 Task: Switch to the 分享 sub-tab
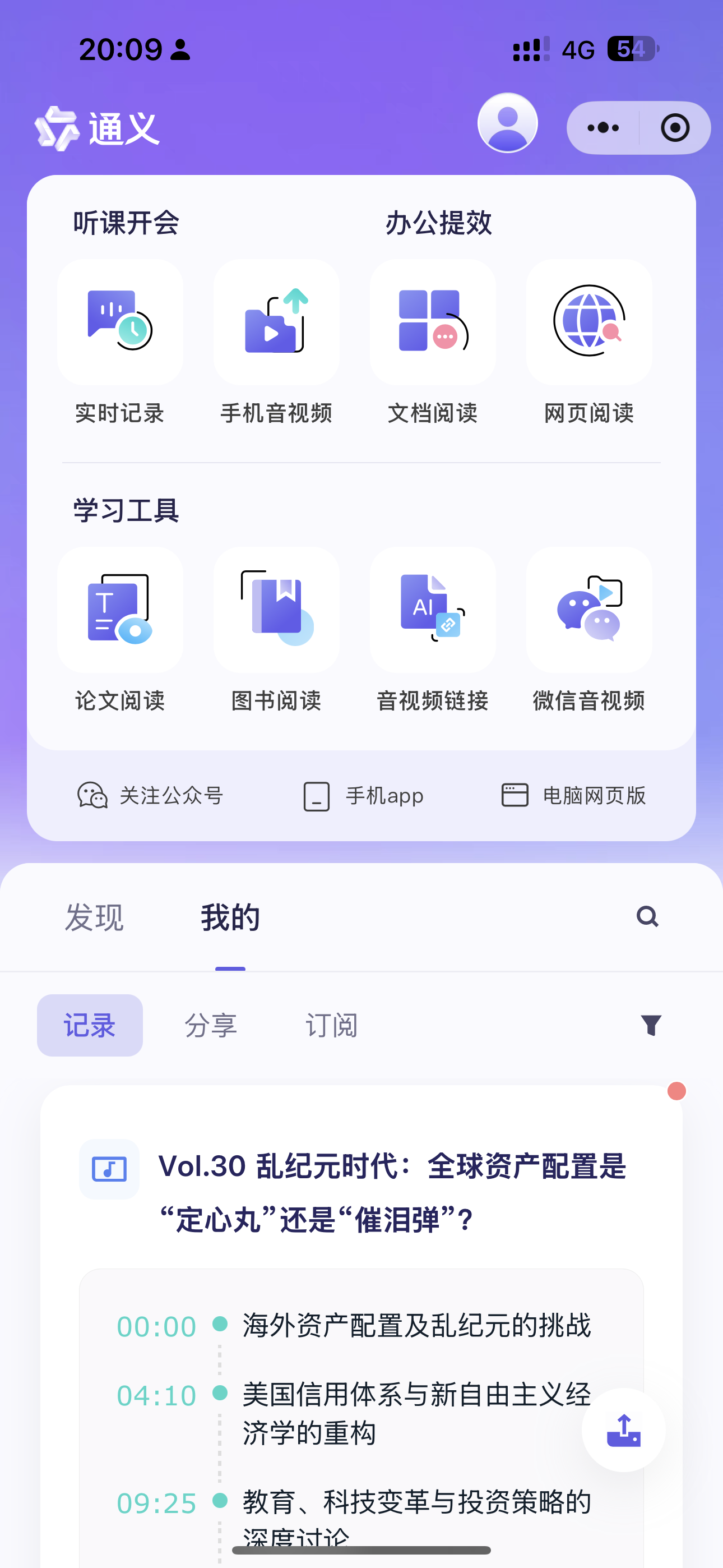(211, 1026)
